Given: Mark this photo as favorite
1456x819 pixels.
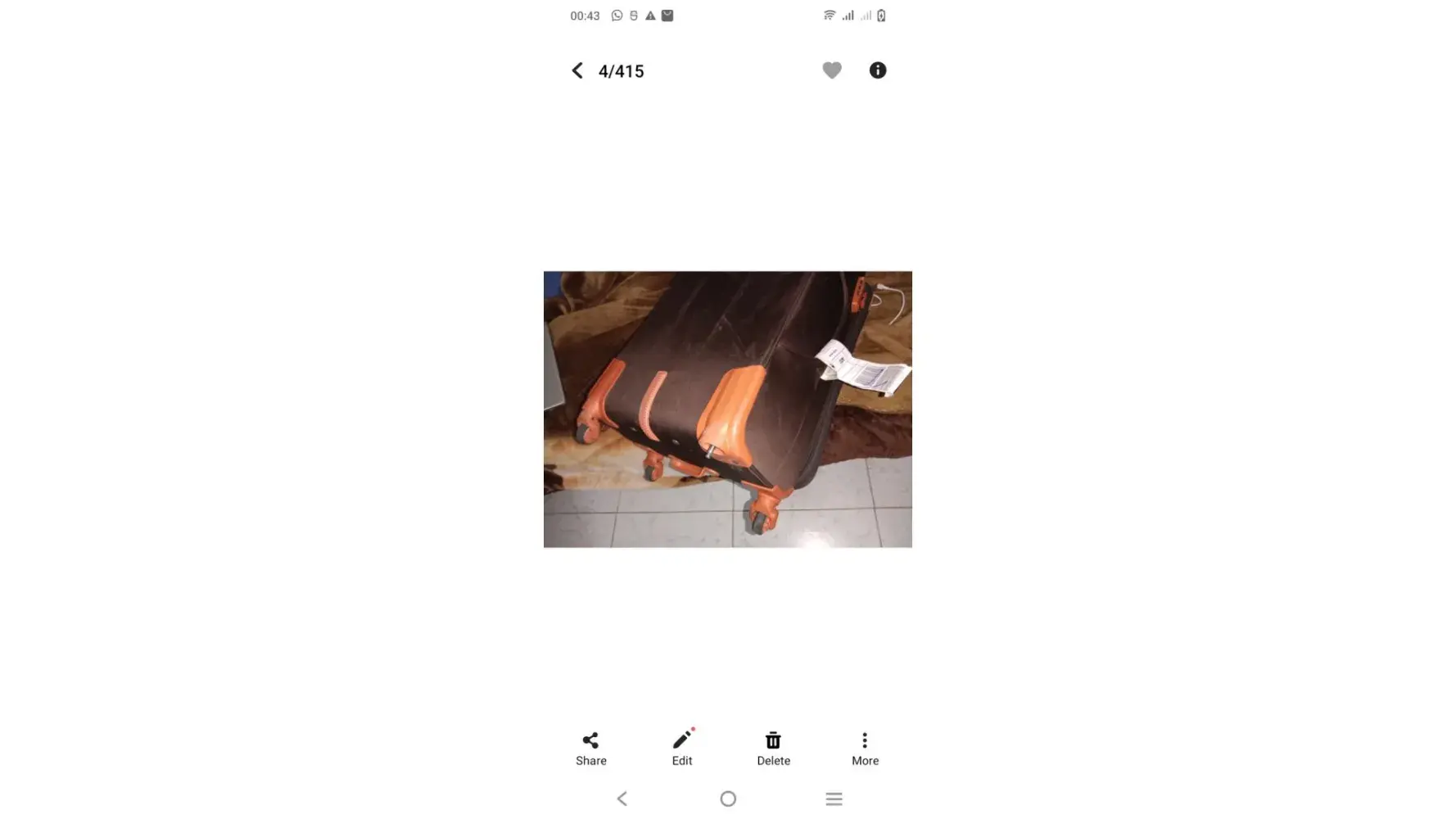Looking at the screenshot, I should pos(831,71).
